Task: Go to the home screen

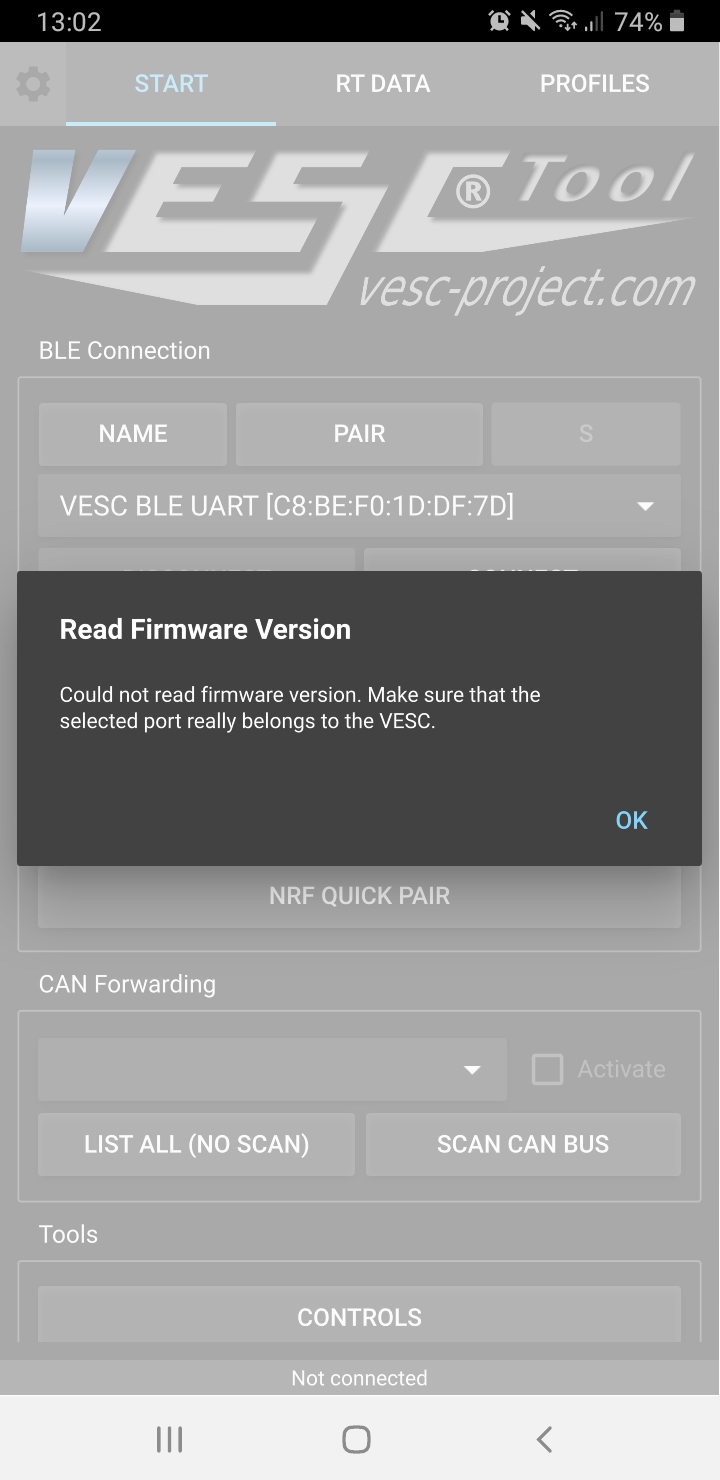Action: (357, 1439)
